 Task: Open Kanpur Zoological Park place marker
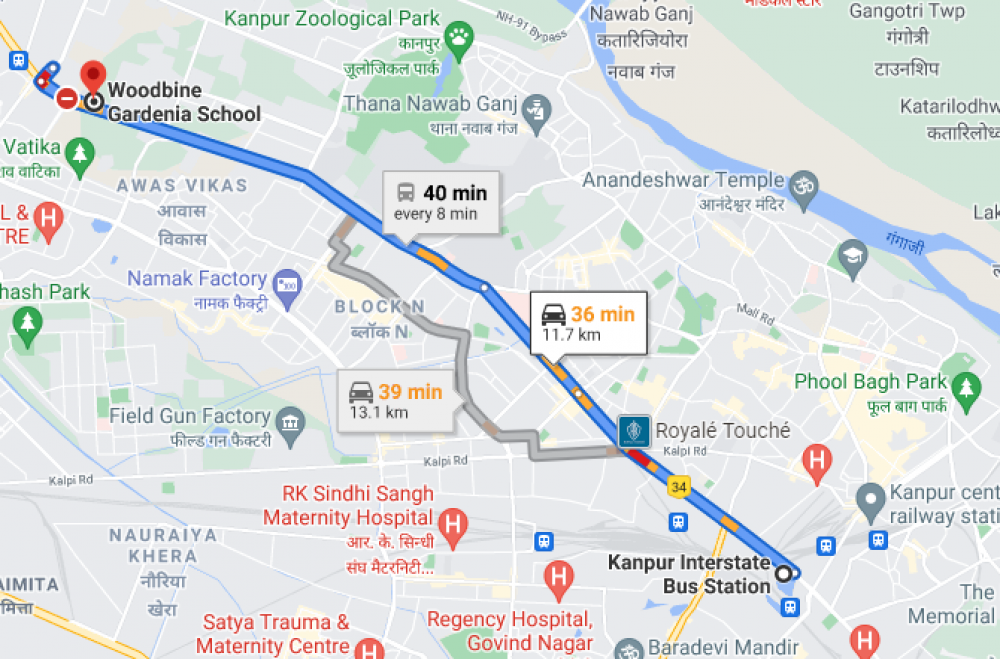click(x=459, y=39)
